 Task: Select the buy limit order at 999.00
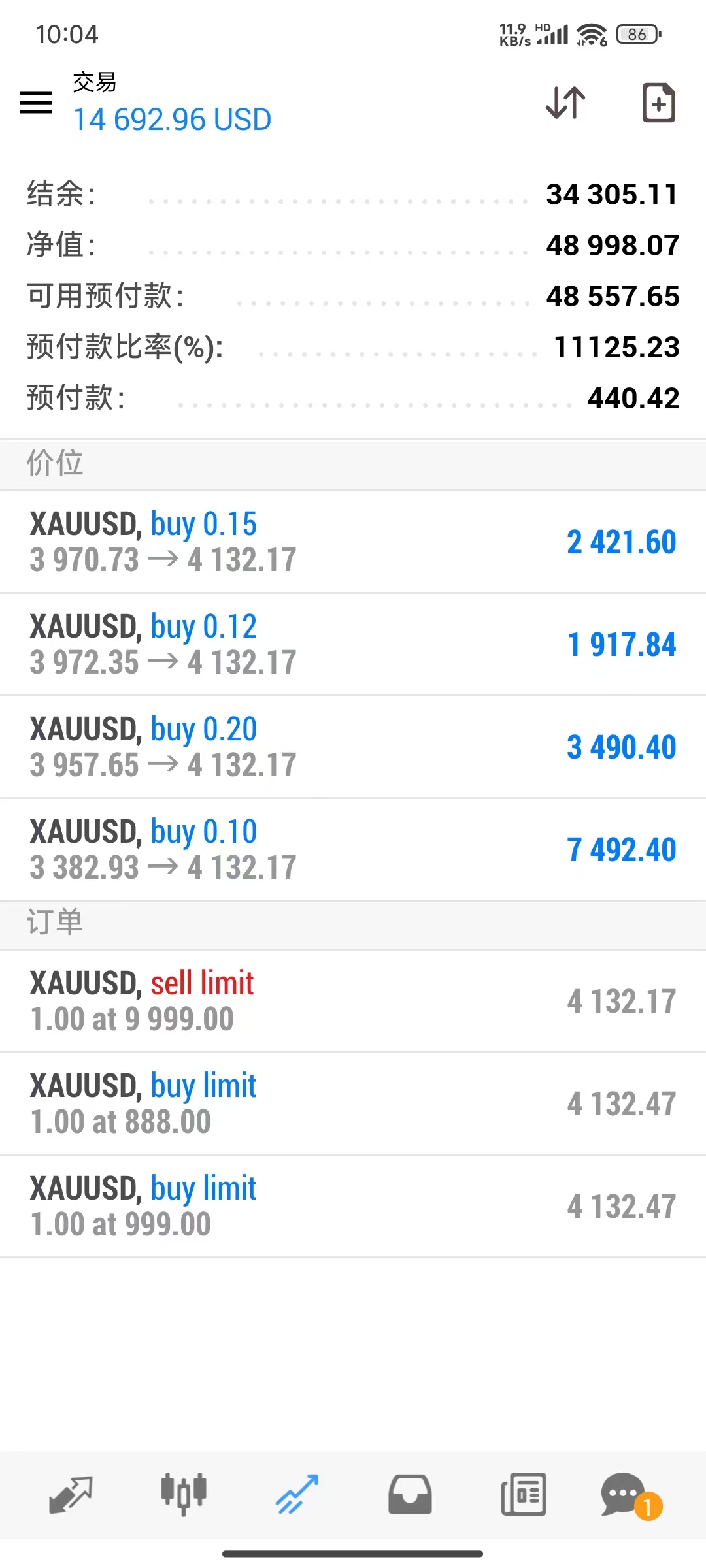click(353, 1206)
